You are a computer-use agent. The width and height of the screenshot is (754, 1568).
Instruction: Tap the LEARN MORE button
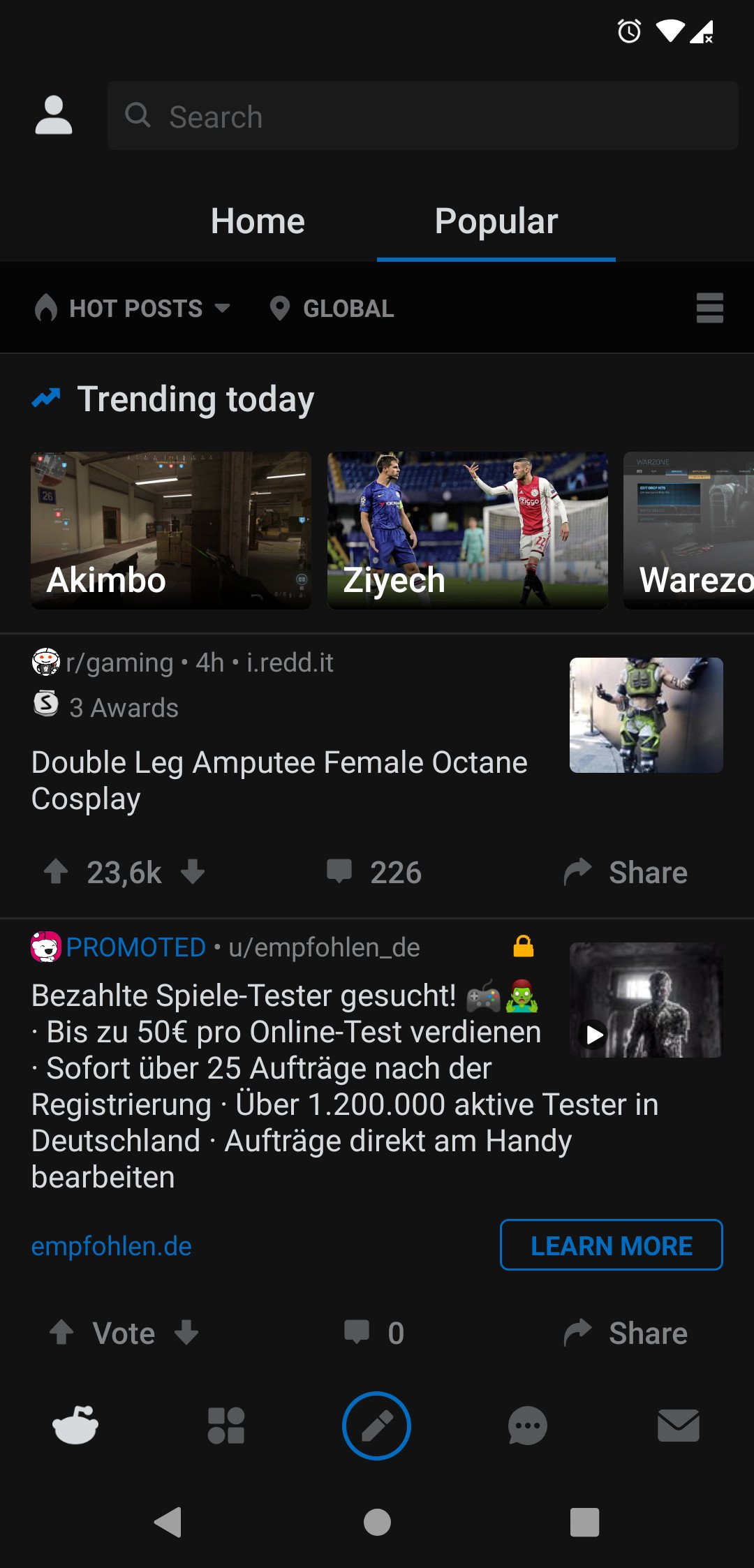610,1245
